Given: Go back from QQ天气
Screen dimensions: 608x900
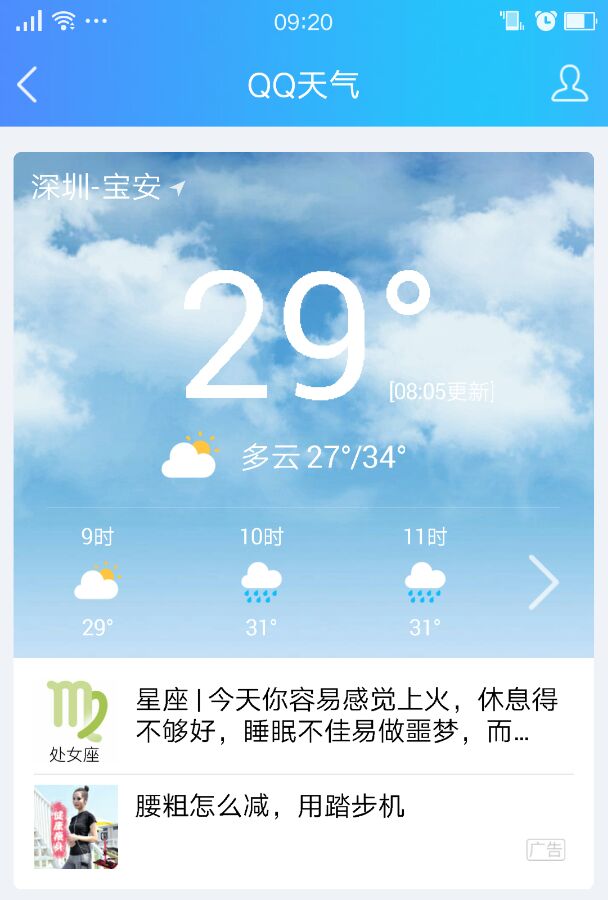Looking at the screenshot, I should [x=28, y=85].
